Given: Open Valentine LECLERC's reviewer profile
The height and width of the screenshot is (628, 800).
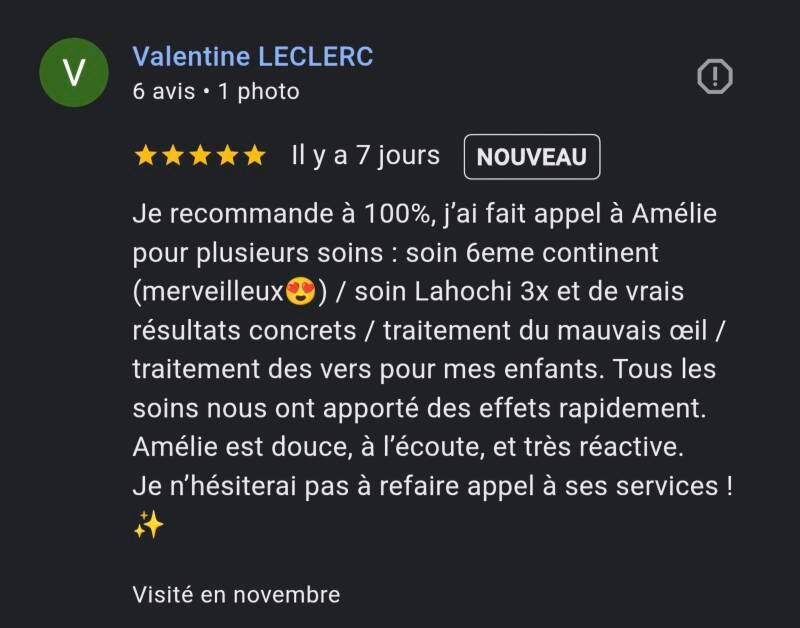Looking at the screenshot, I should (x=252, y=57).
